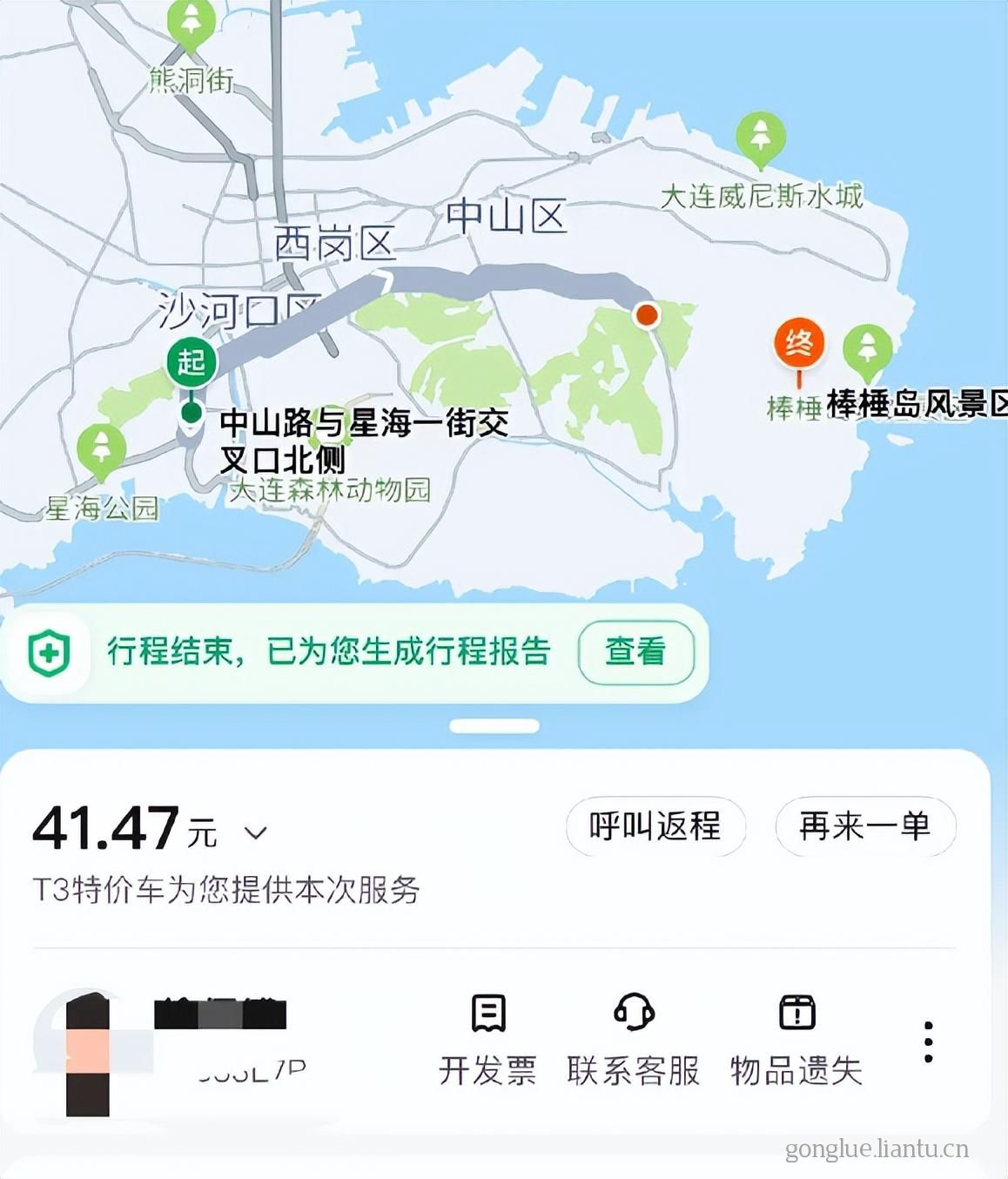Report a lost item via 物品遗失
This screenshot has height=1179, width=1008.
796,1040
